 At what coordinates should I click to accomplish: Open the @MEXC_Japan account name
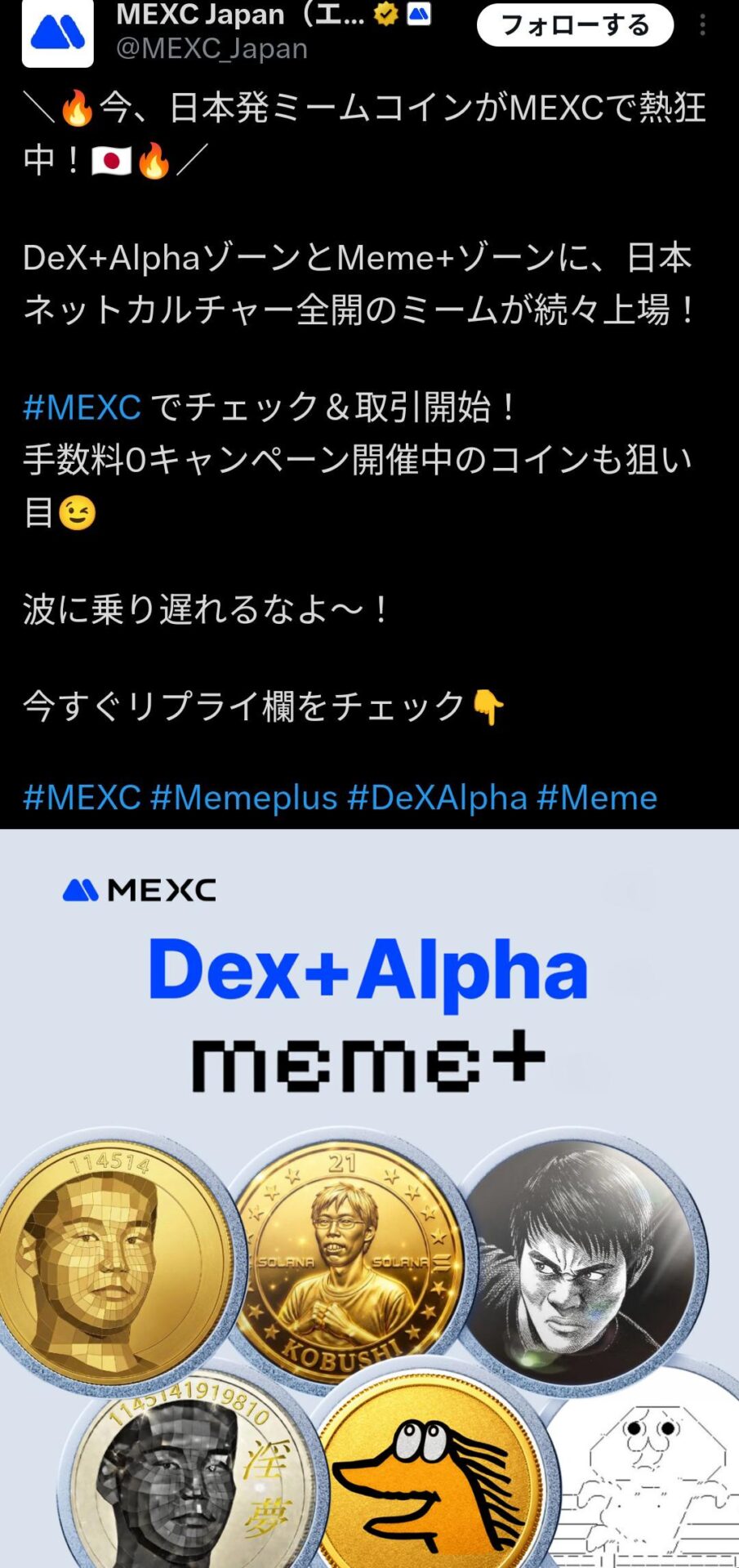click(x=212, y=49)
